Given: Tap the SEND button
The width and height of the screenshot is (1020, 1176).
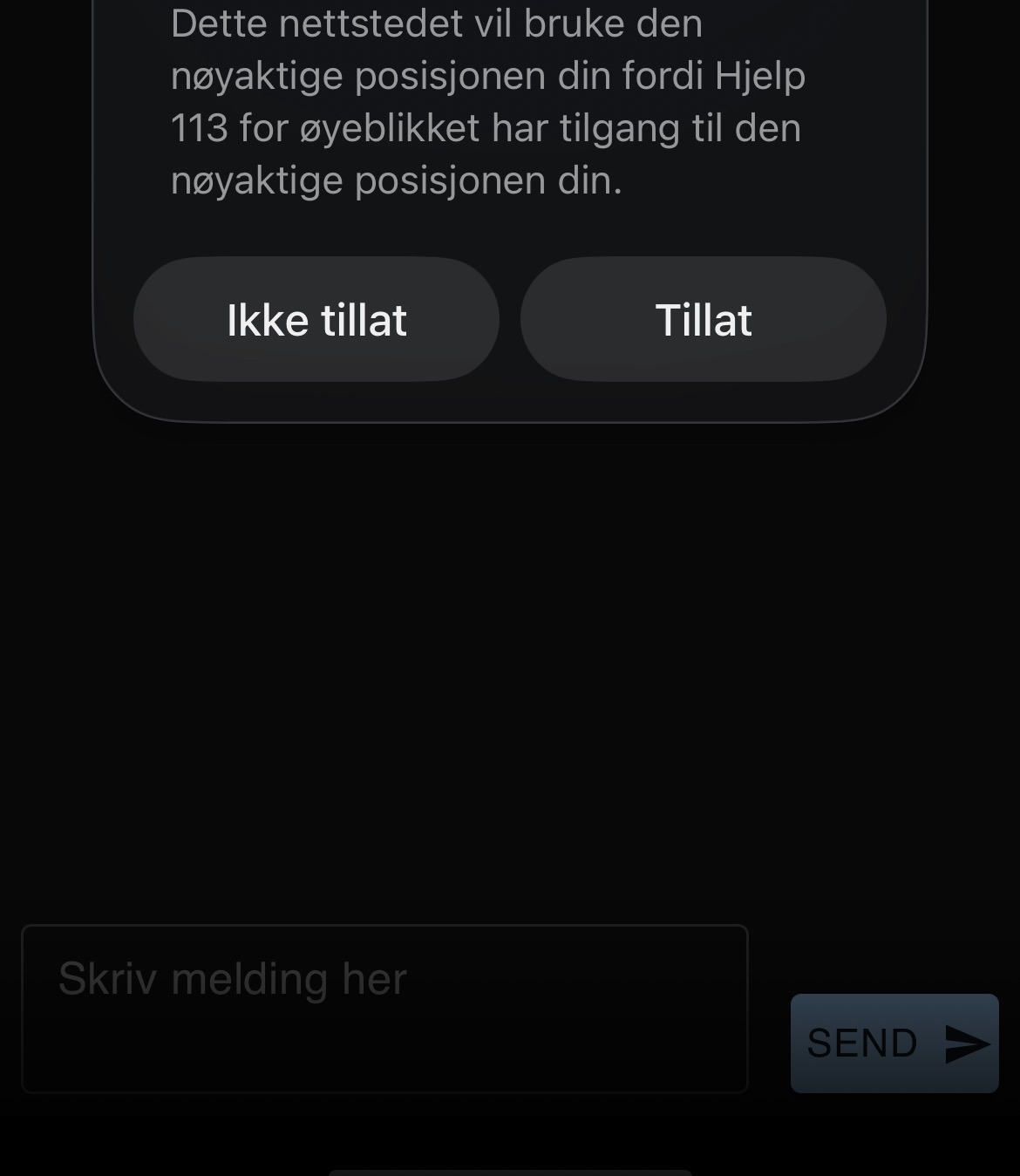Looking at the screenshot, I should click(x=894, y=1043).
